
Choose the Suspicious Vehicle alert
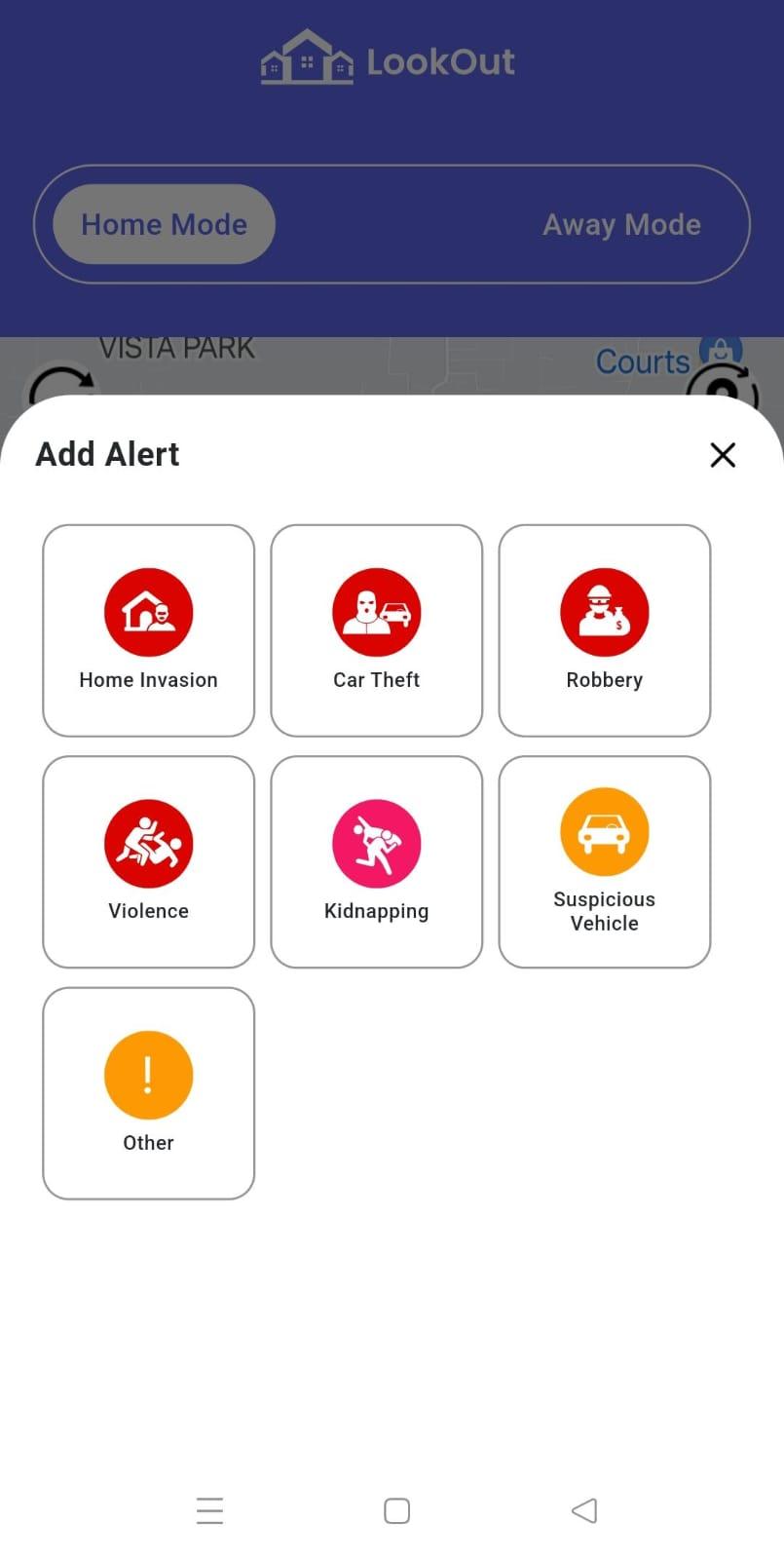click(604, 861)
